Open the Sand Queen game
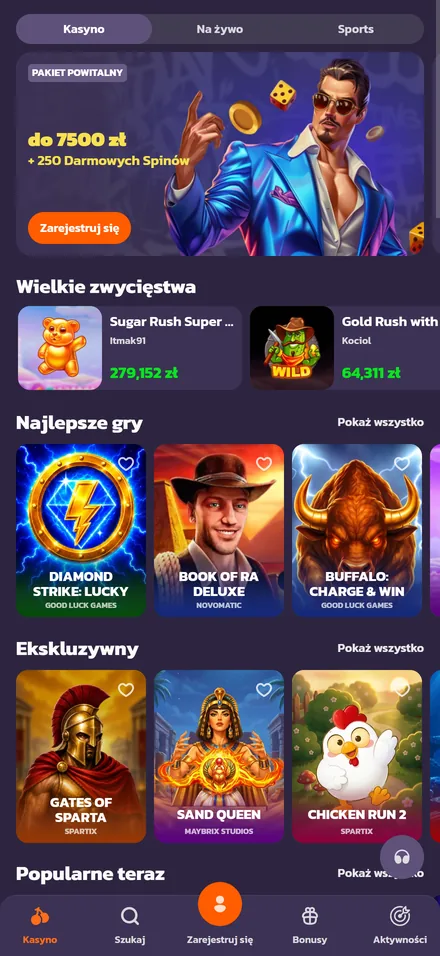Screen dimensions: 440x956 (219, 756)
